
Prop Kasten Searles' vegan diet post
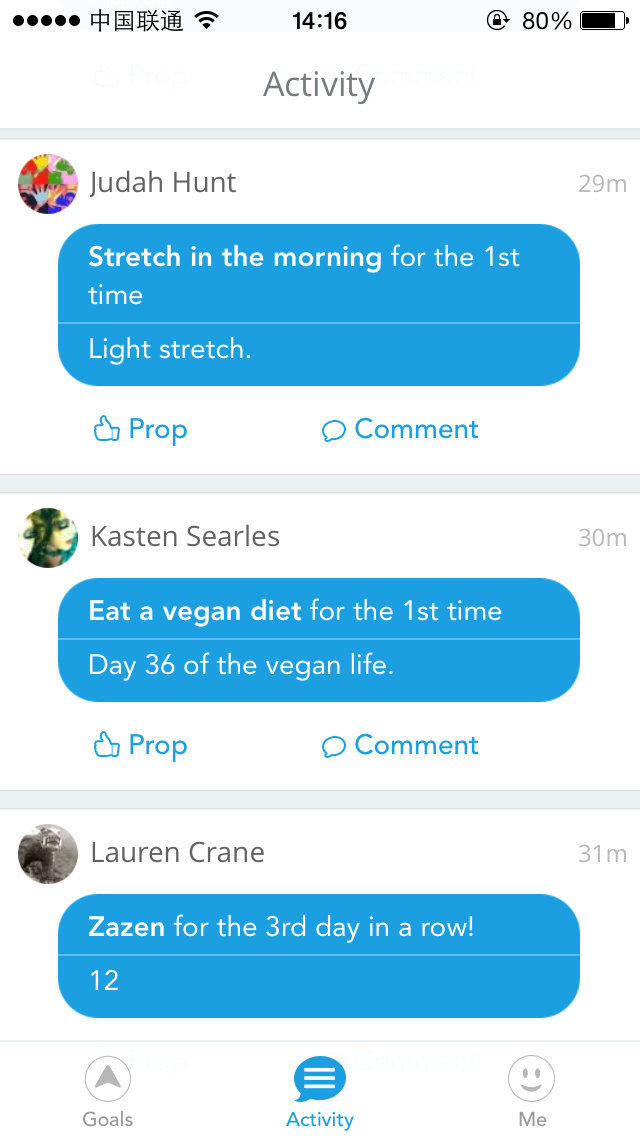(140, 746)
